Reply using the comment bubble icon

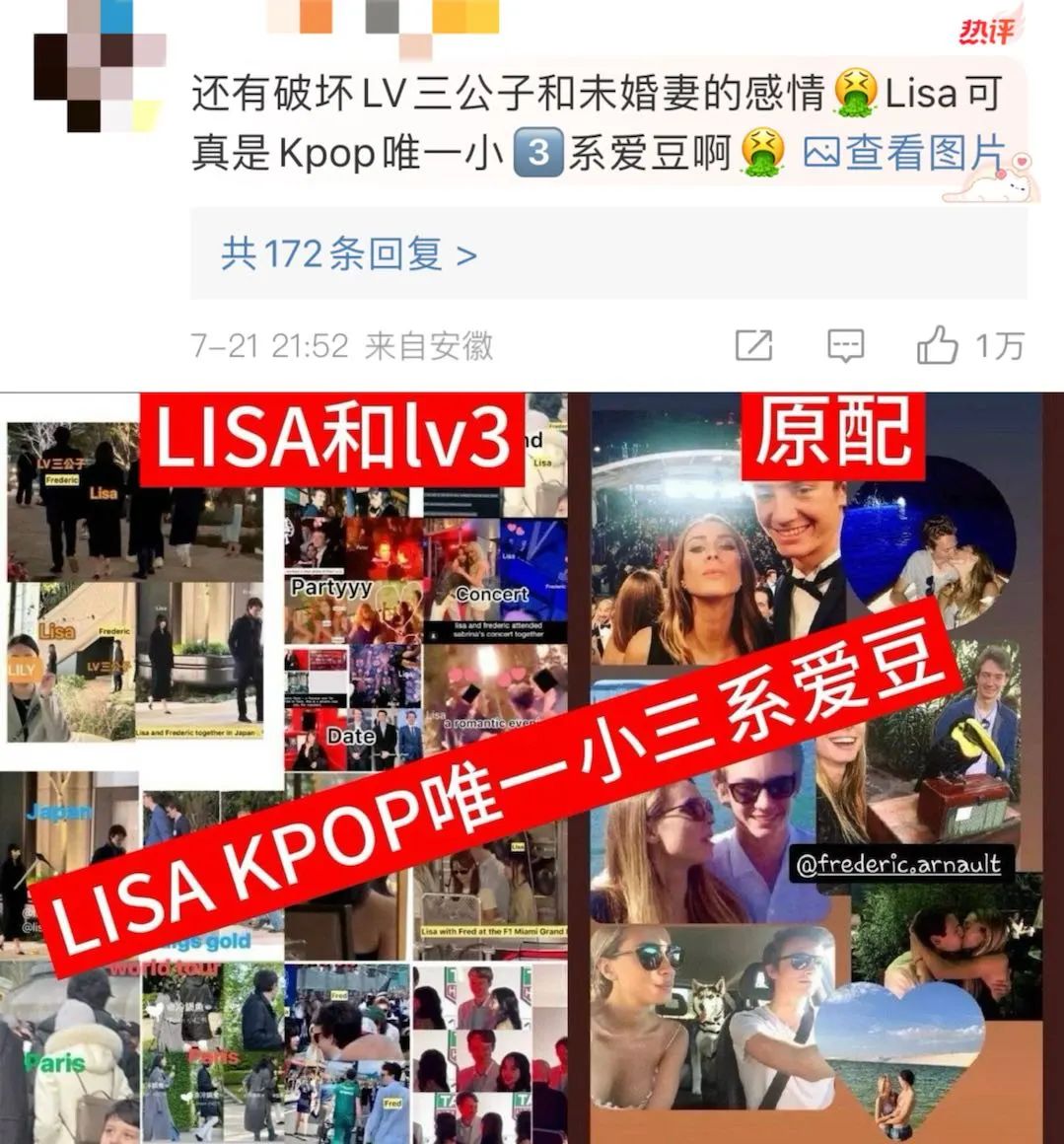coord(845,345)
